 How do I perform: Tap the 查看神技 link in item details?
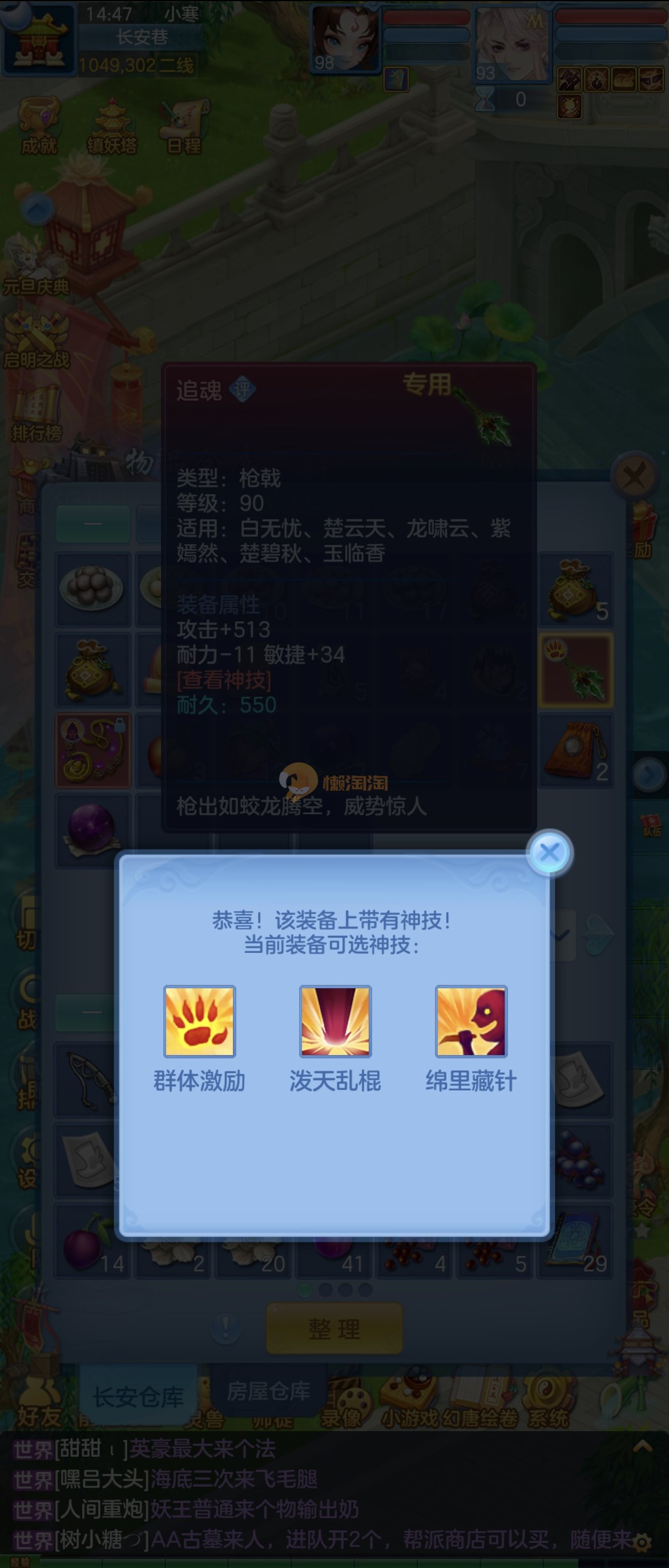pos(224,680)
